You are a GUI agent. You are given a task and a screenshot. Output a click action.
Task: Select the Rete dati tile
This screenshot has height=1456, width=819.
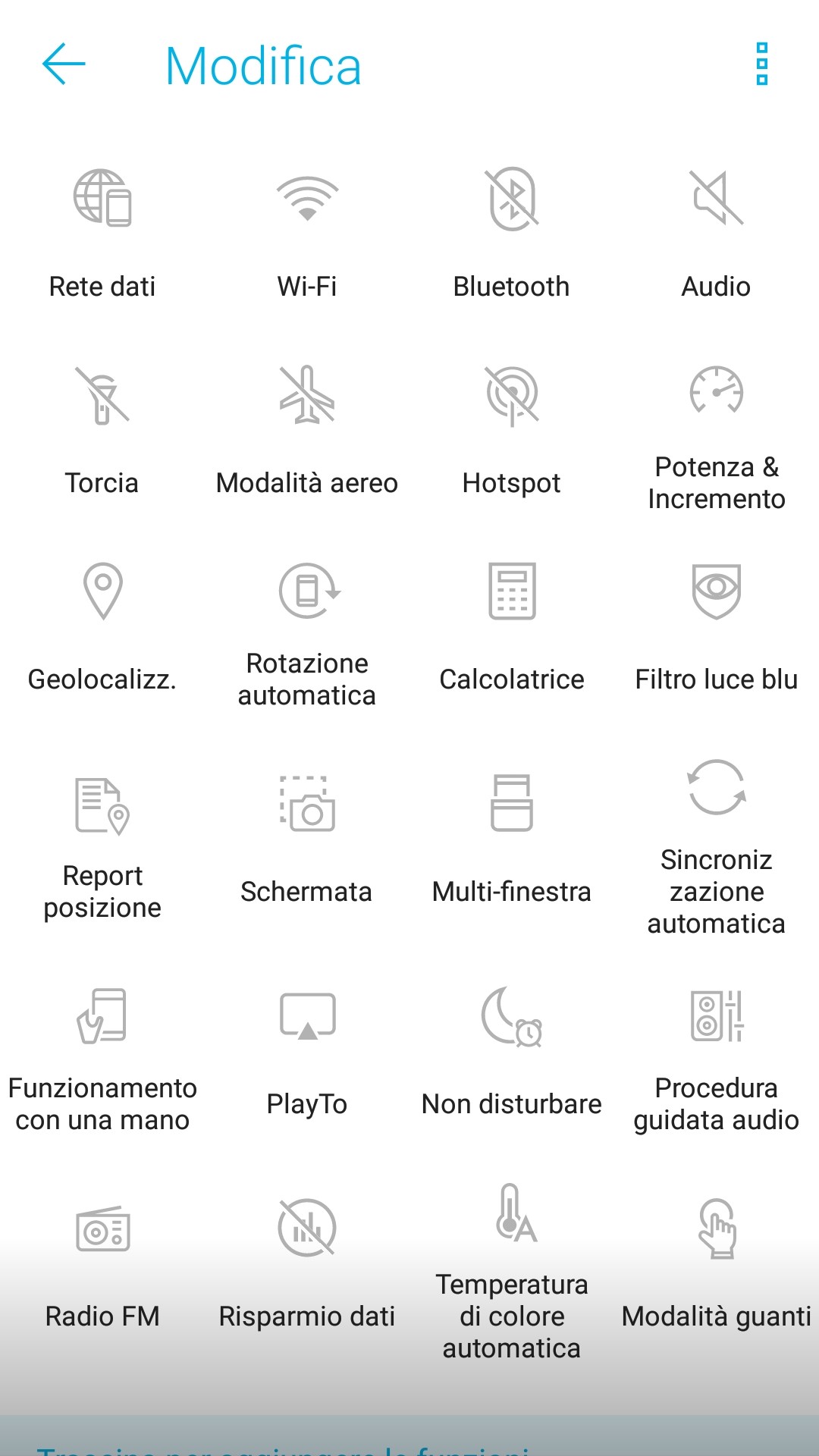(102, 199)
